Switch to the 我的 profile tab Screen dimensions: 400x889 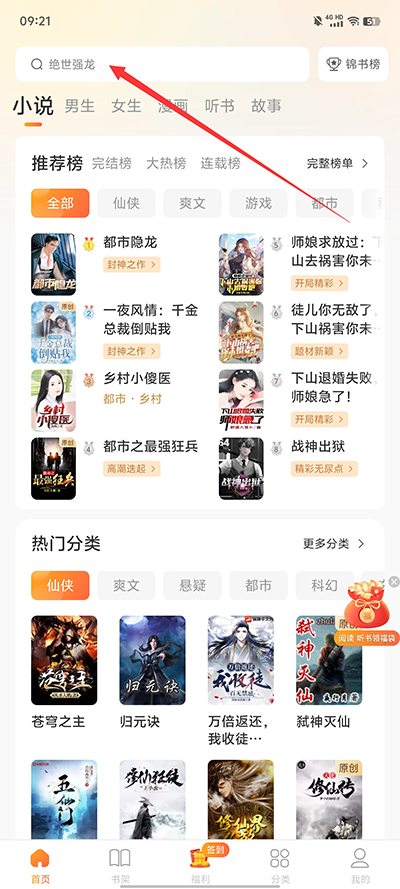pyautogui.click(x=360, y=865)
